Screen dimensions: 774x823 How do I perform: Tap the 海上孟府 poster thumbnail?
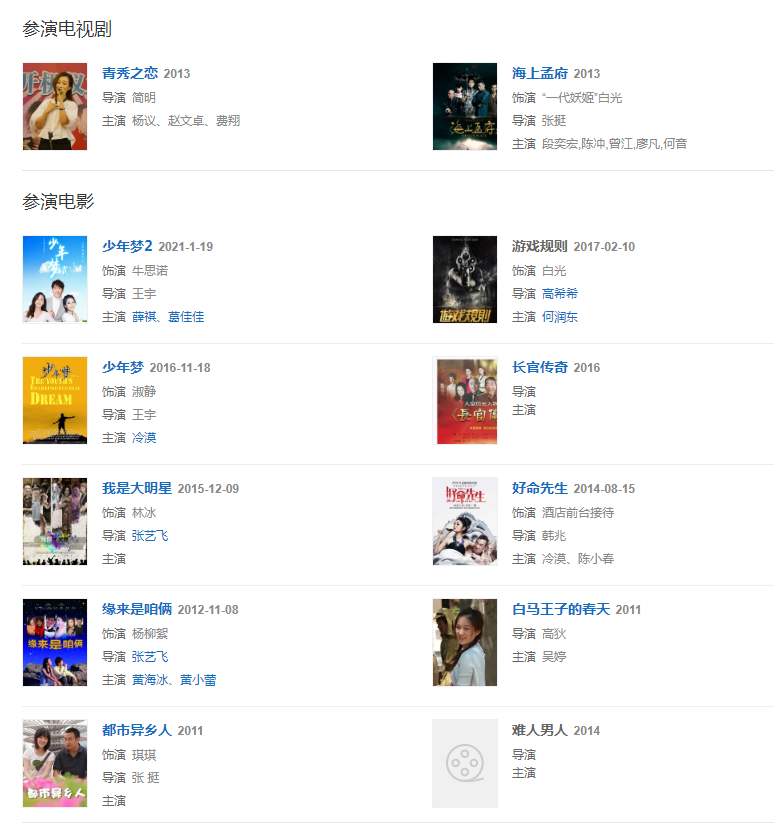click(465, 107)
